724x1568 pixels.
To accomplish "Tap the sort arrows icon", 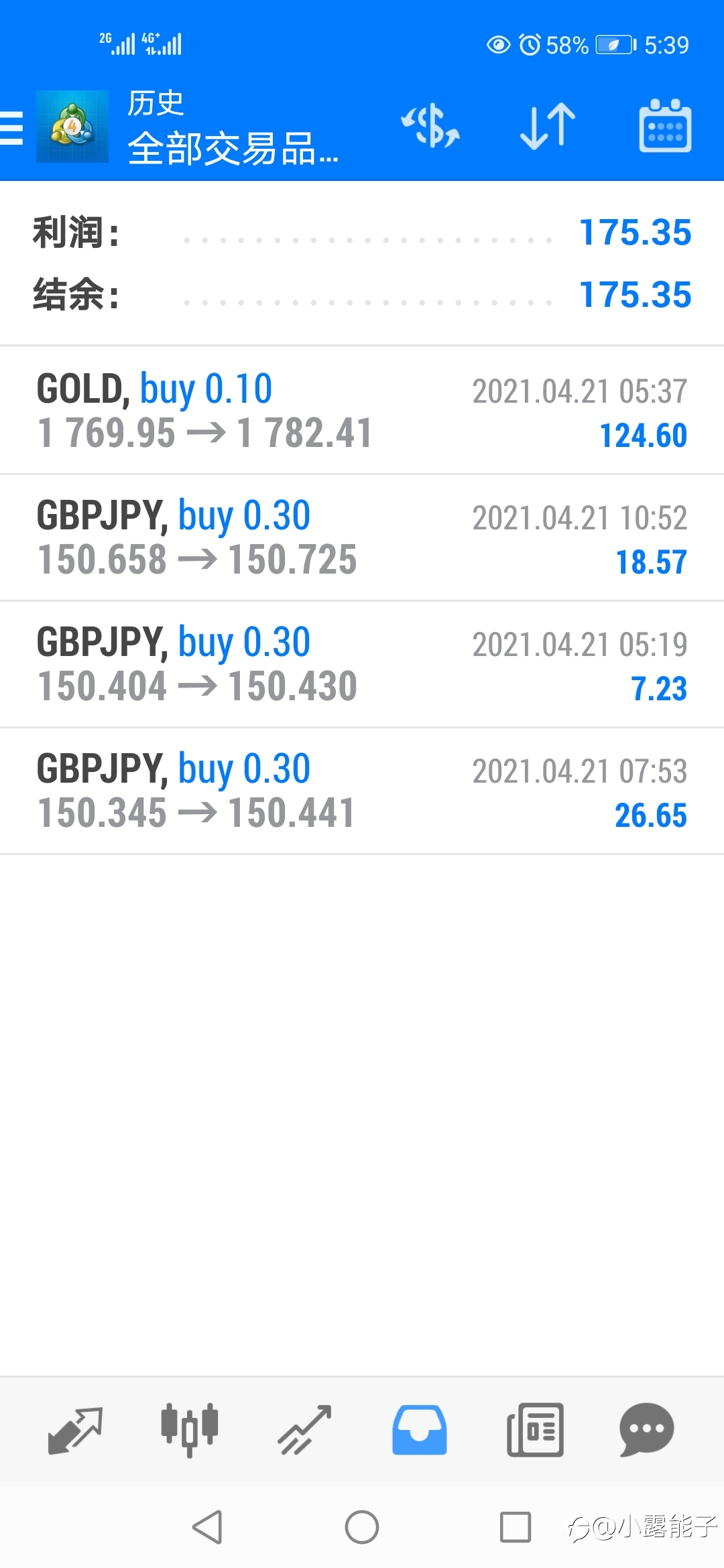I will coord(548,125).
